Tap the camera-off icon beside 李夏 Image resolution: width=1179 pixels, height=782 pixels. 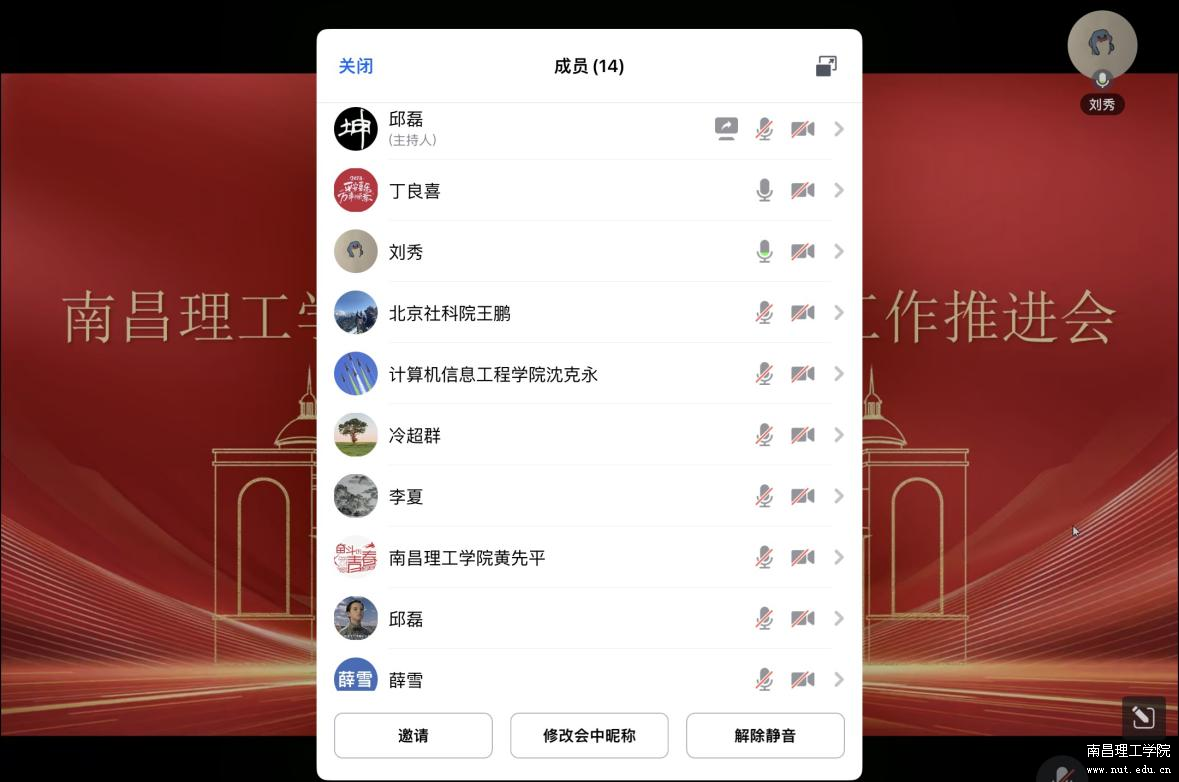pos(802,496)
